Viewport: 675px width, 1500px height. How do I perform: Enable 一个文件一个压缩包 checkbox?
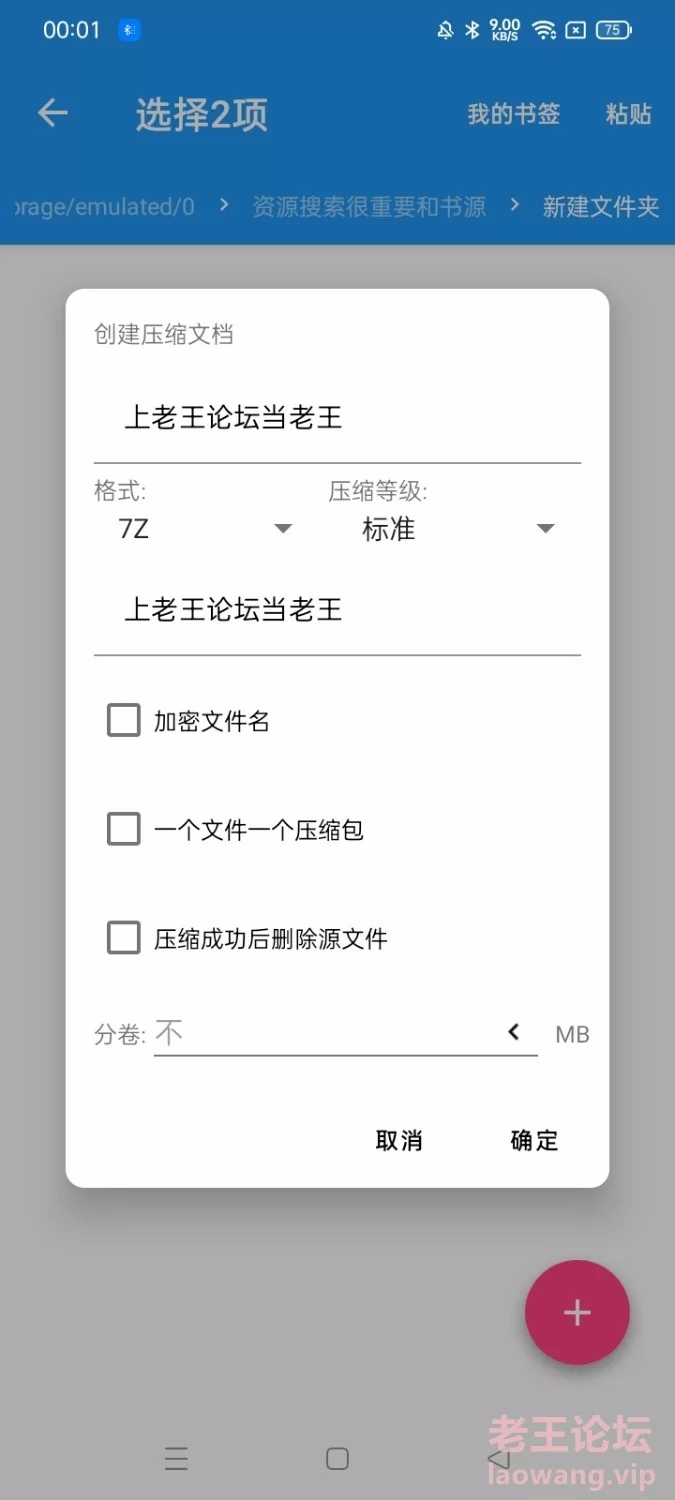point(124,830)
